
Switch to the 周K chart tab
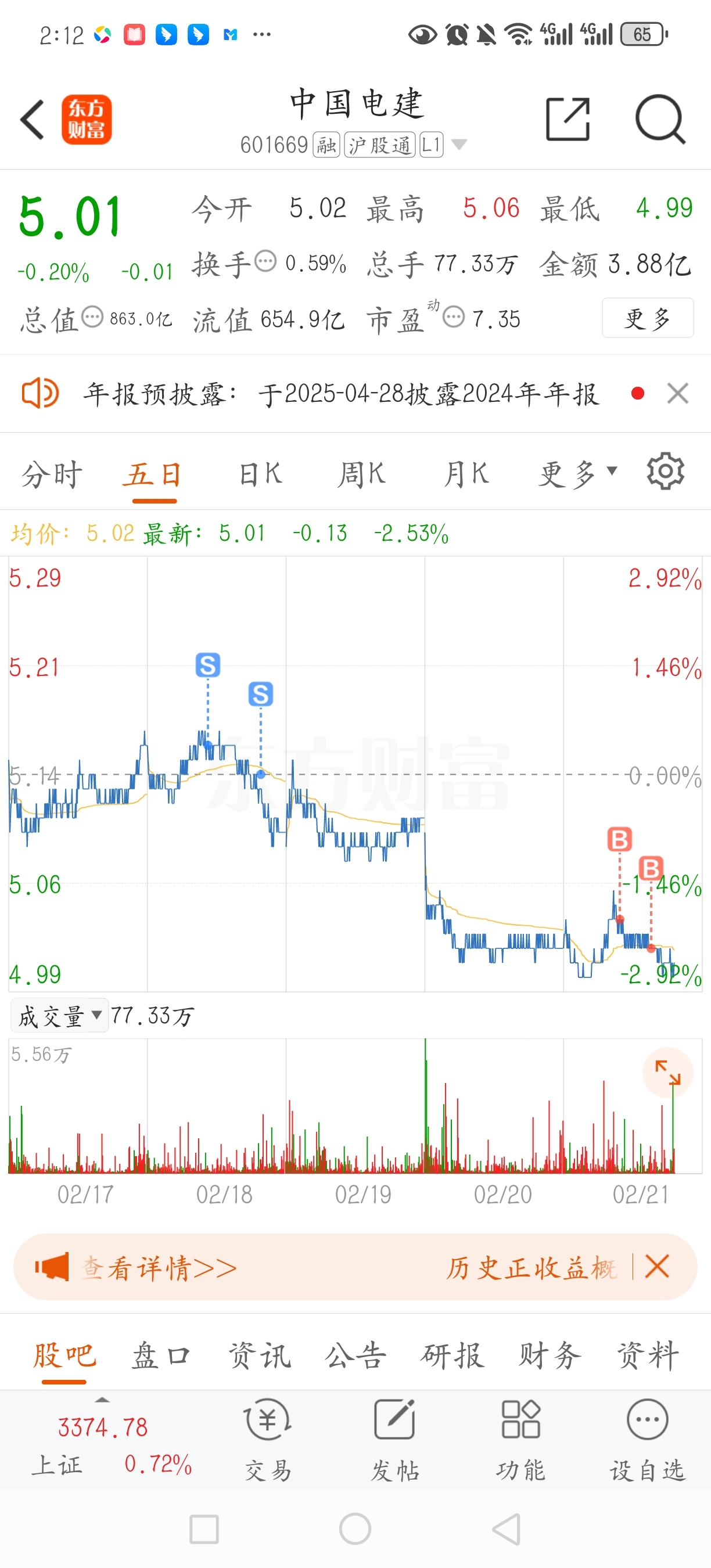pos(361,474)
